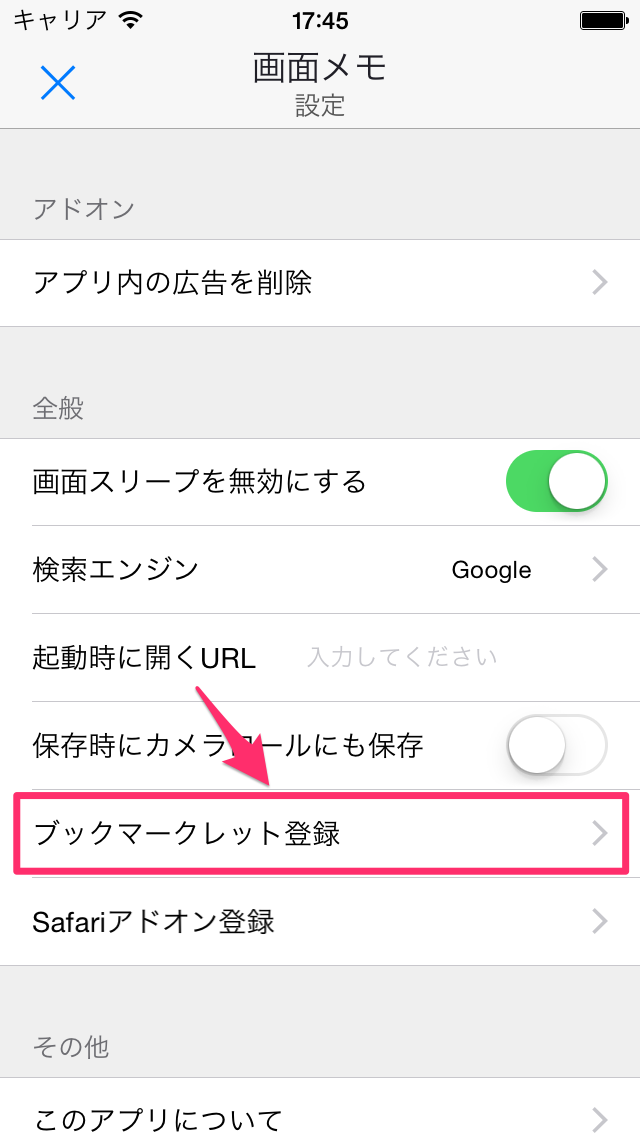Open Safariアドオン登録
This screenshot has width=640, height=1136.
[x=320, y=922]
